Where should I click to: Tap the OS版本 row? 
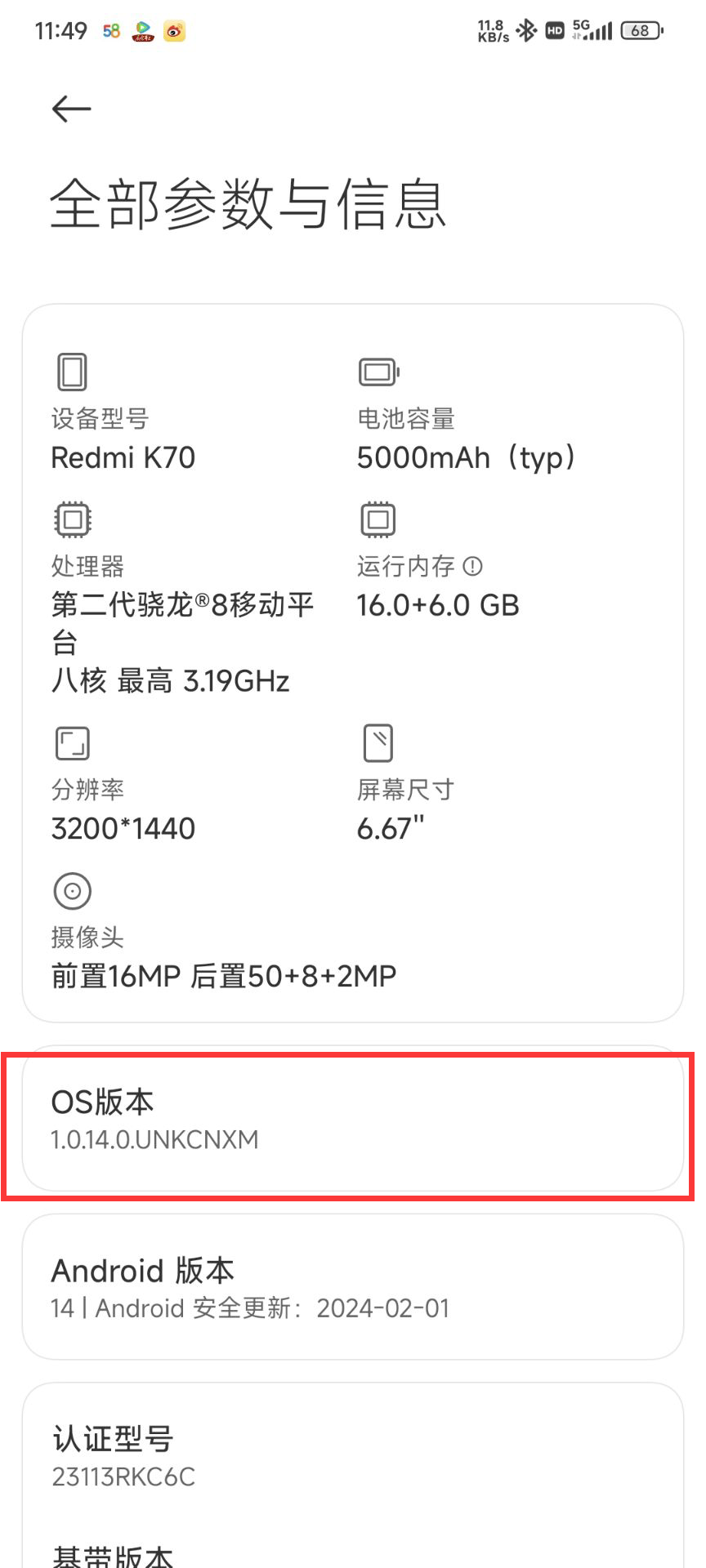[352, 1118]
